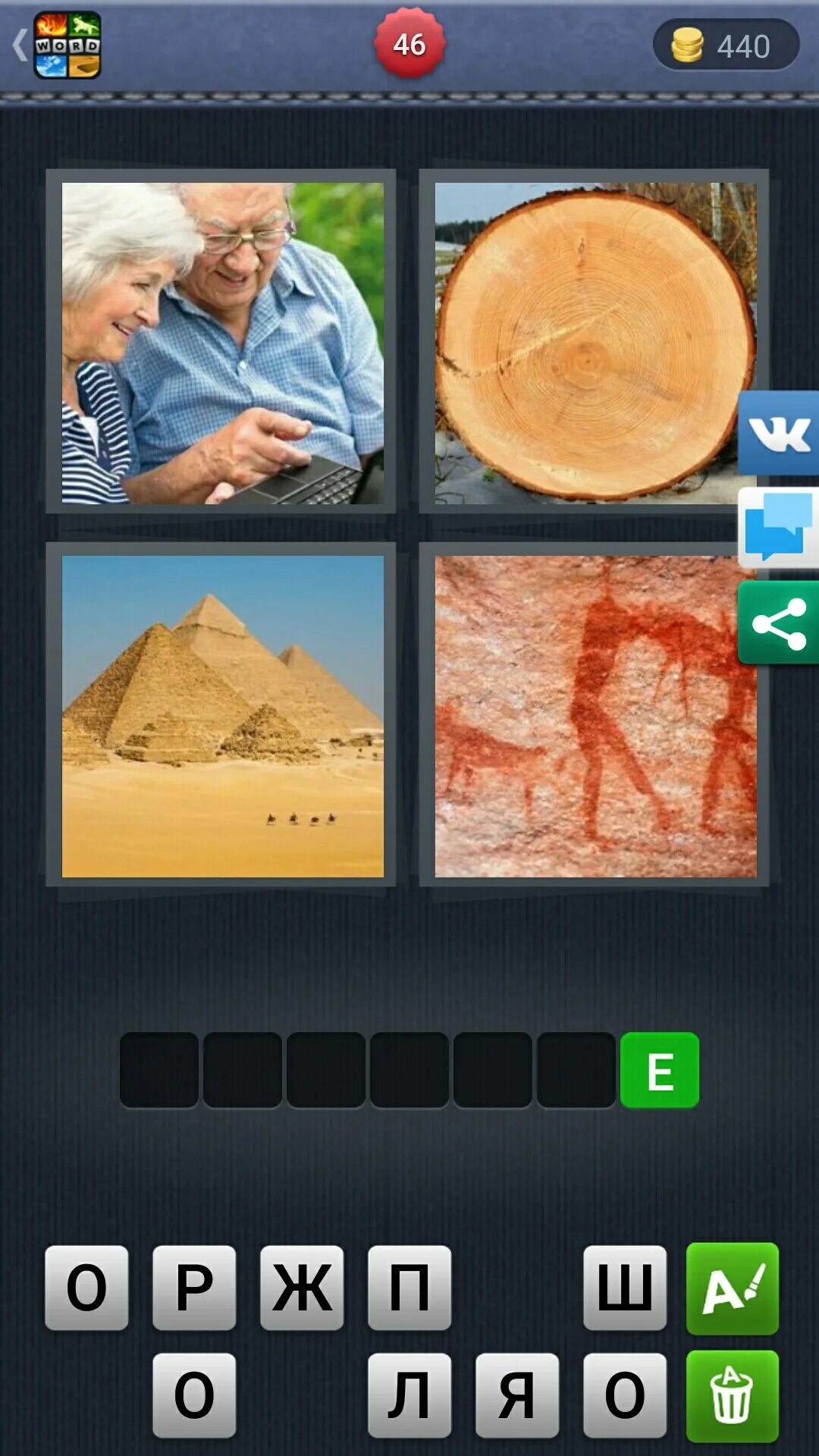
Task: Use the reveal-a-letter hint button
Action: pyautogui.click(x=732, y=1288)
